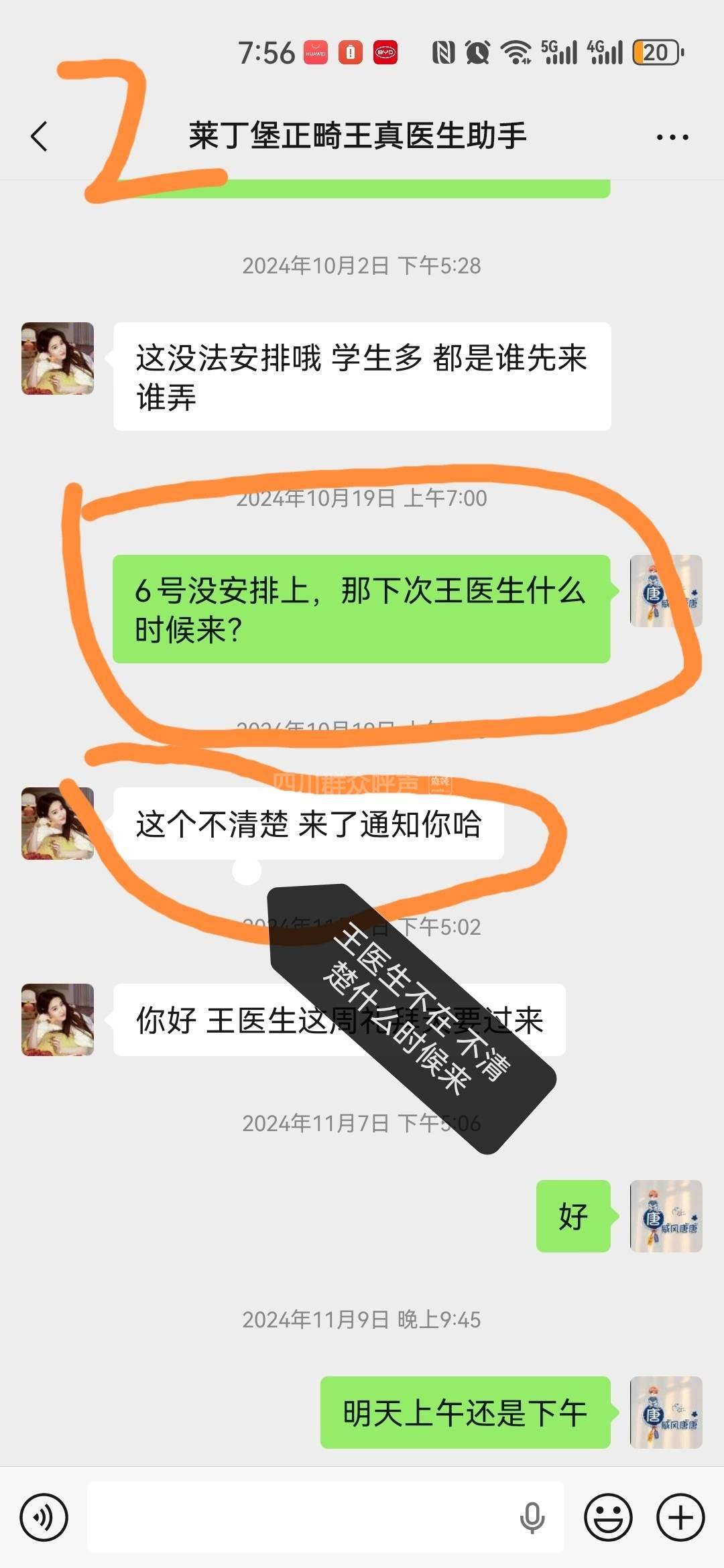
Task: Open my avatar beside the 好 message
Action: tap(666, 1216)
